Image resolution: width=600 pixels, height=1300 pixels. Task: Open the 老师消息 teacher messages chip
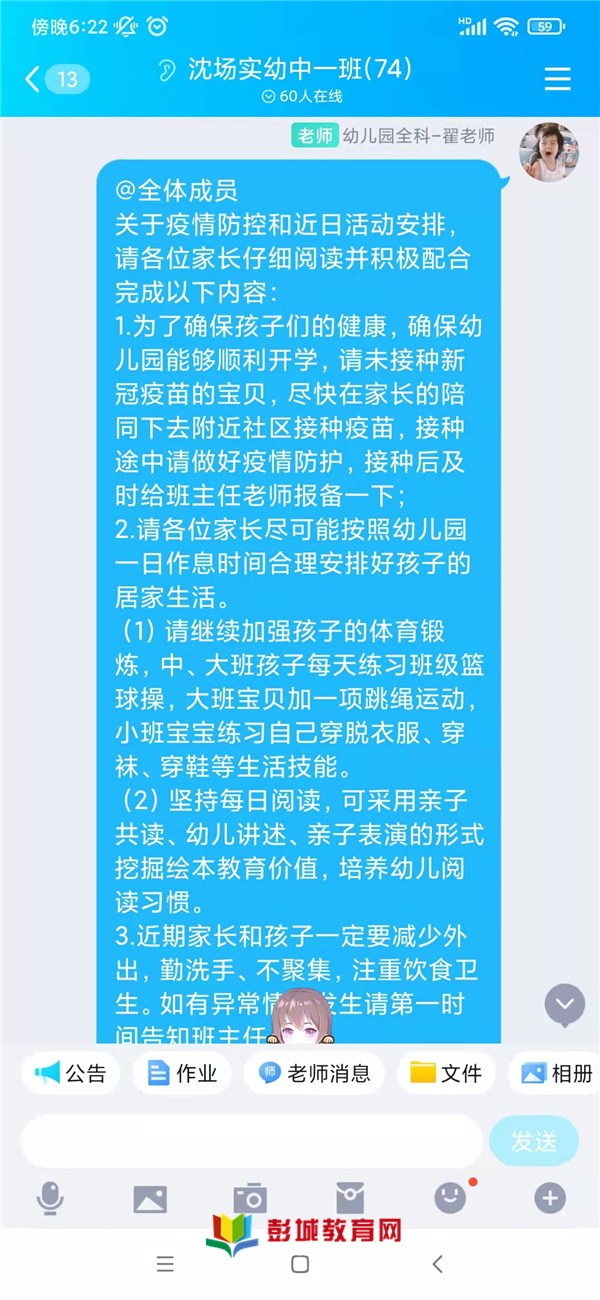pyautogui.click(x=314, y=1074)
